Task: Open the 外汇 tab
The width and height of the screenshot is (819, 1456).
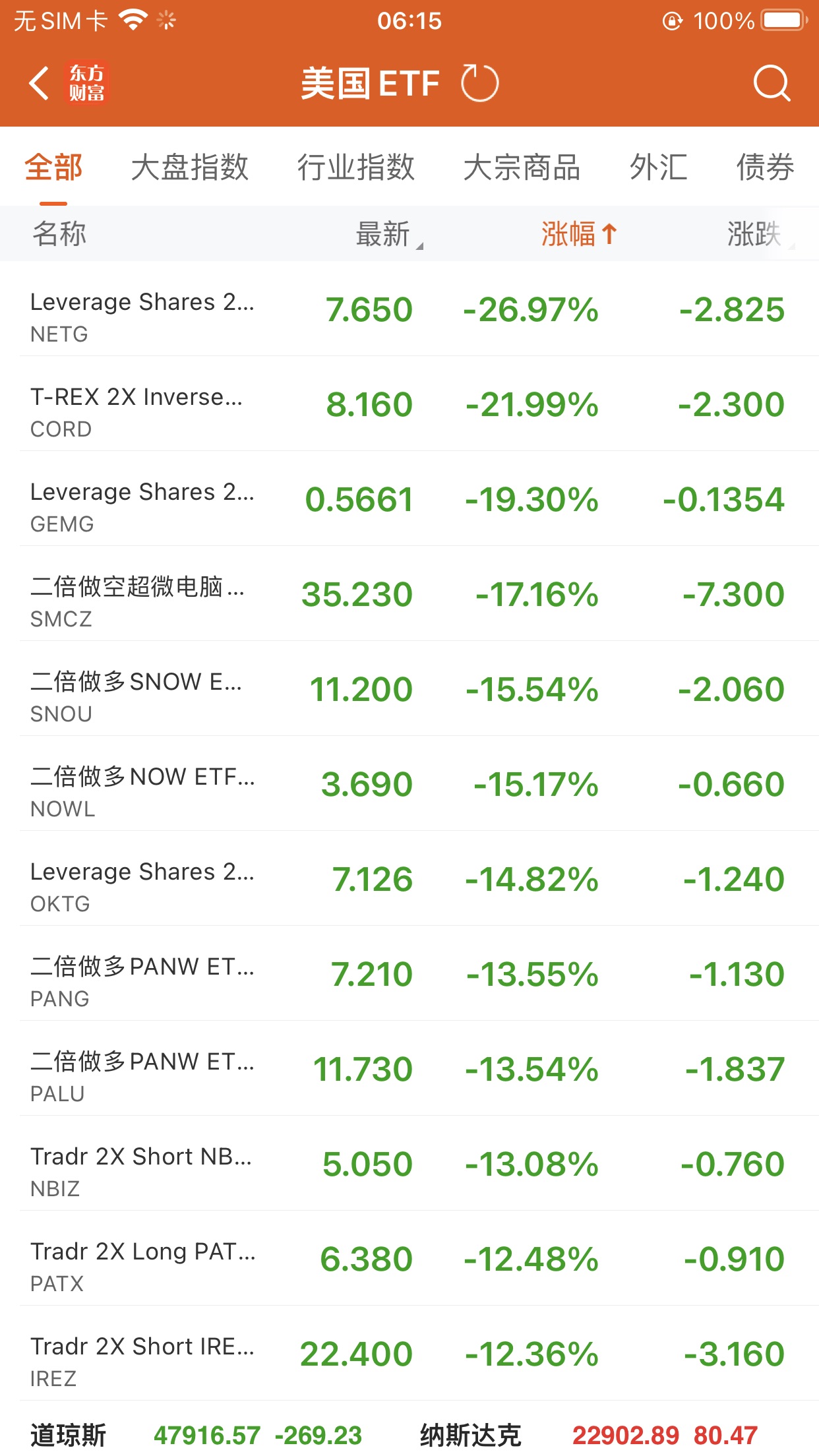Action: (x=658, y=167)
